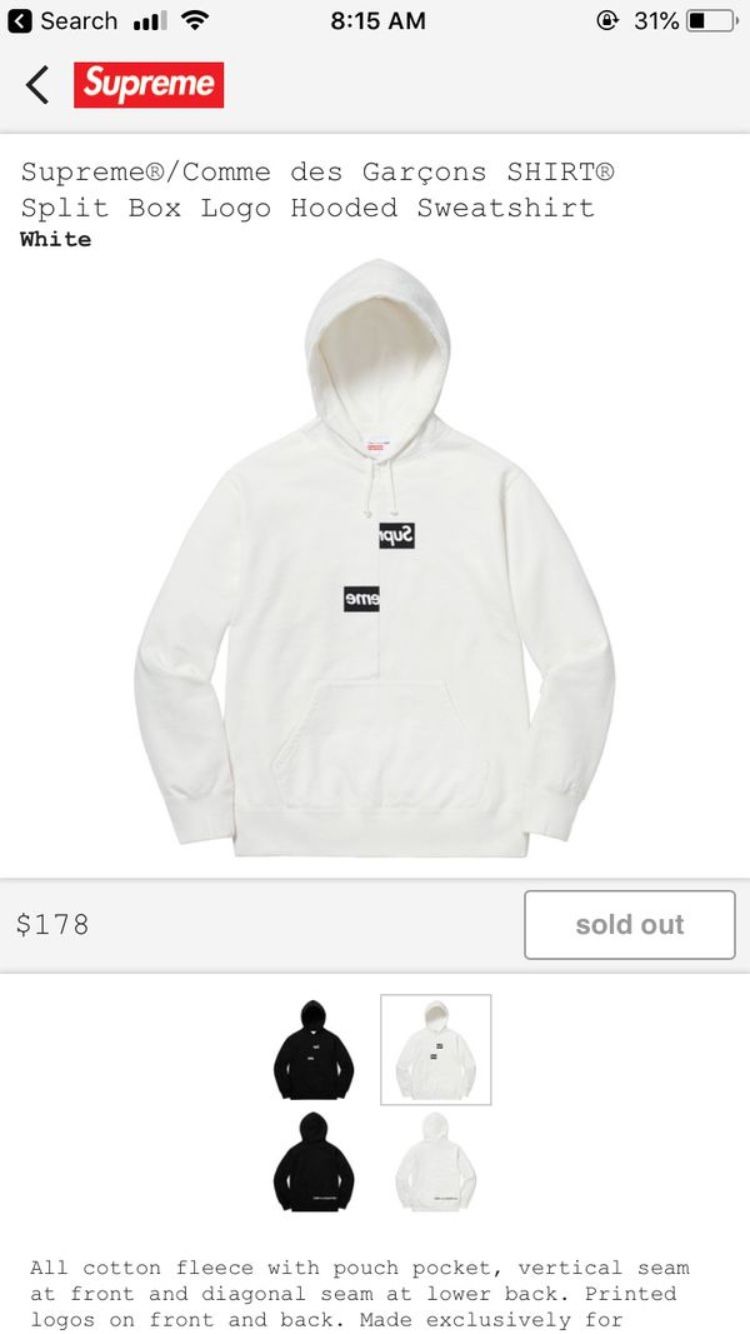Select the black hoodie front thumbnail

pyautogui.click(x=313, y=1050)
